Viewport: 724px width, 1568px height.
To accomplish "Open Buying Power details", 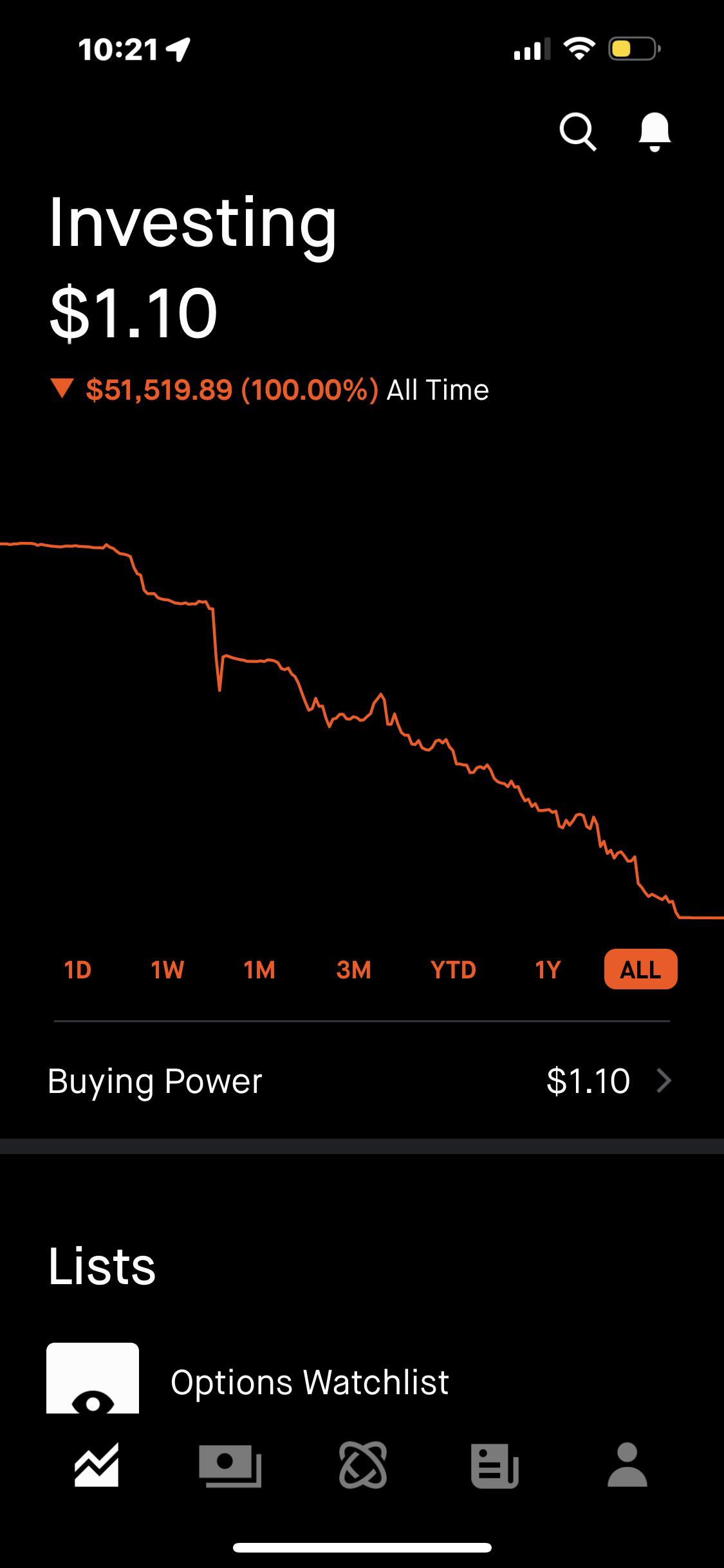I will [360, 1081].
